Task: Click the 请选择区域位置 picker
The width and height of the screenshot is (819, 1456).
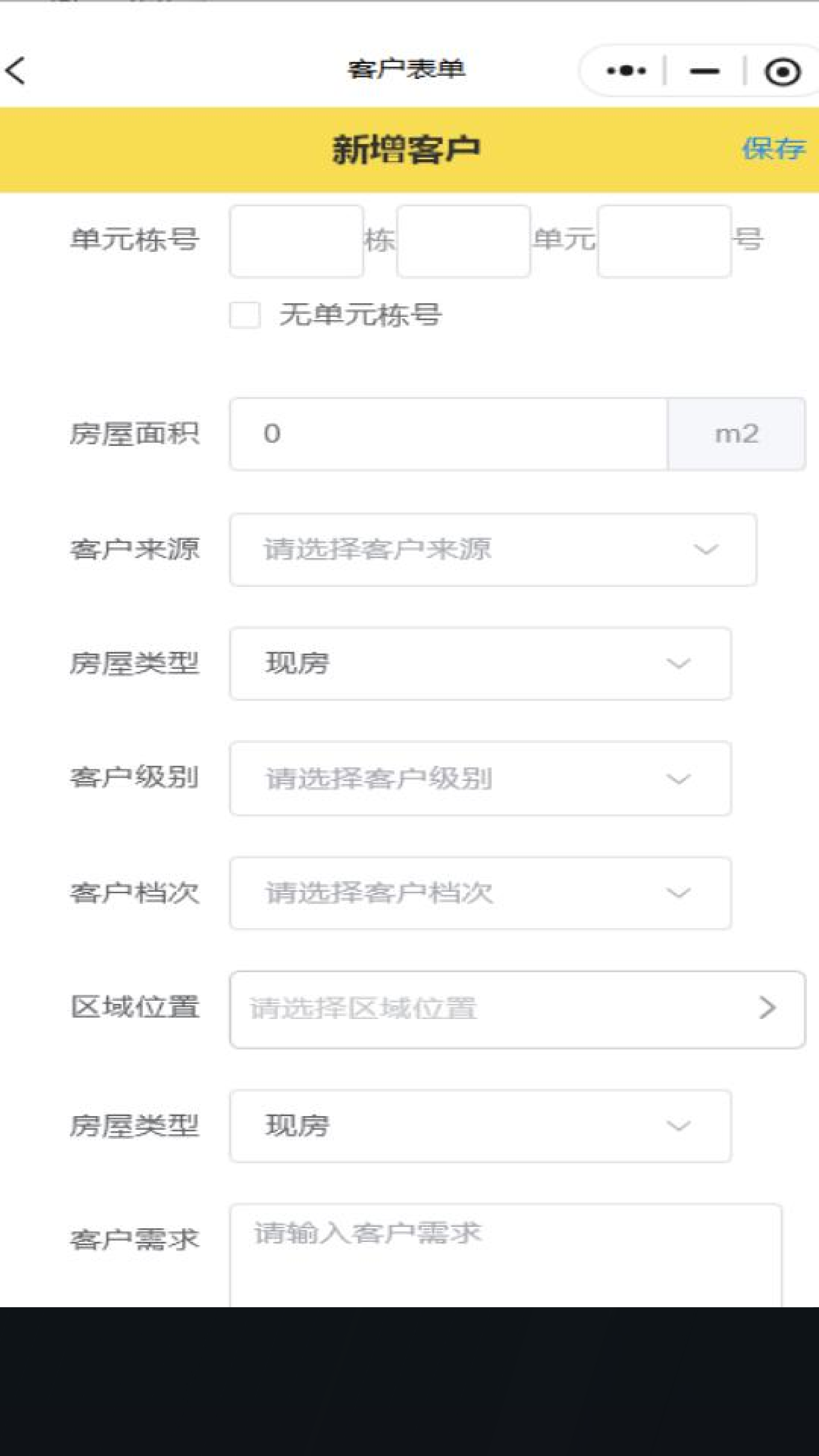Action: pos(480,1009)
